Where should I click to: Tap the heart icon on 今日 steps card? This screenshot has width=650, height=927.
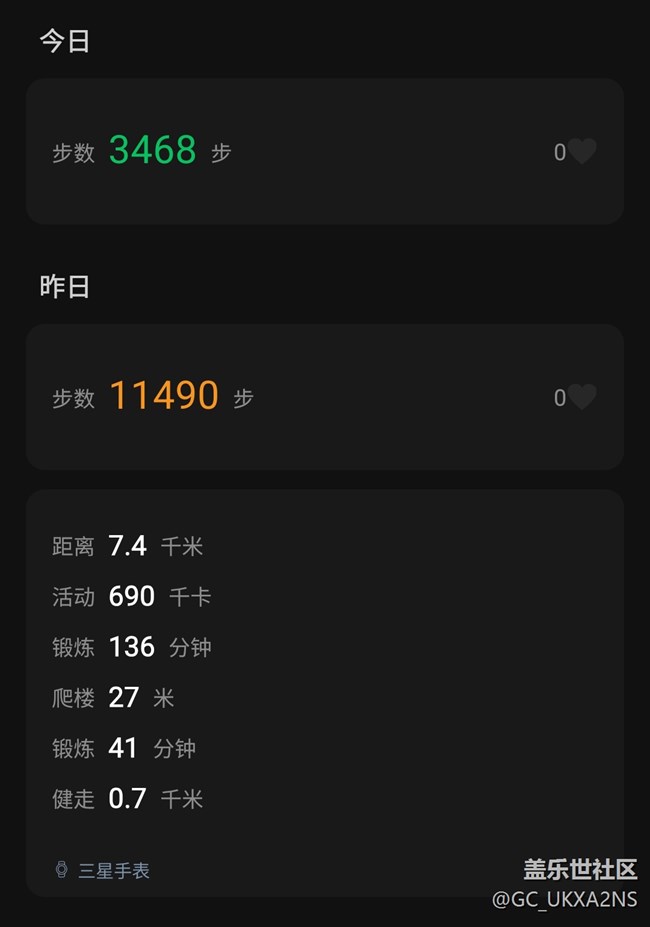tap(583, 152)
